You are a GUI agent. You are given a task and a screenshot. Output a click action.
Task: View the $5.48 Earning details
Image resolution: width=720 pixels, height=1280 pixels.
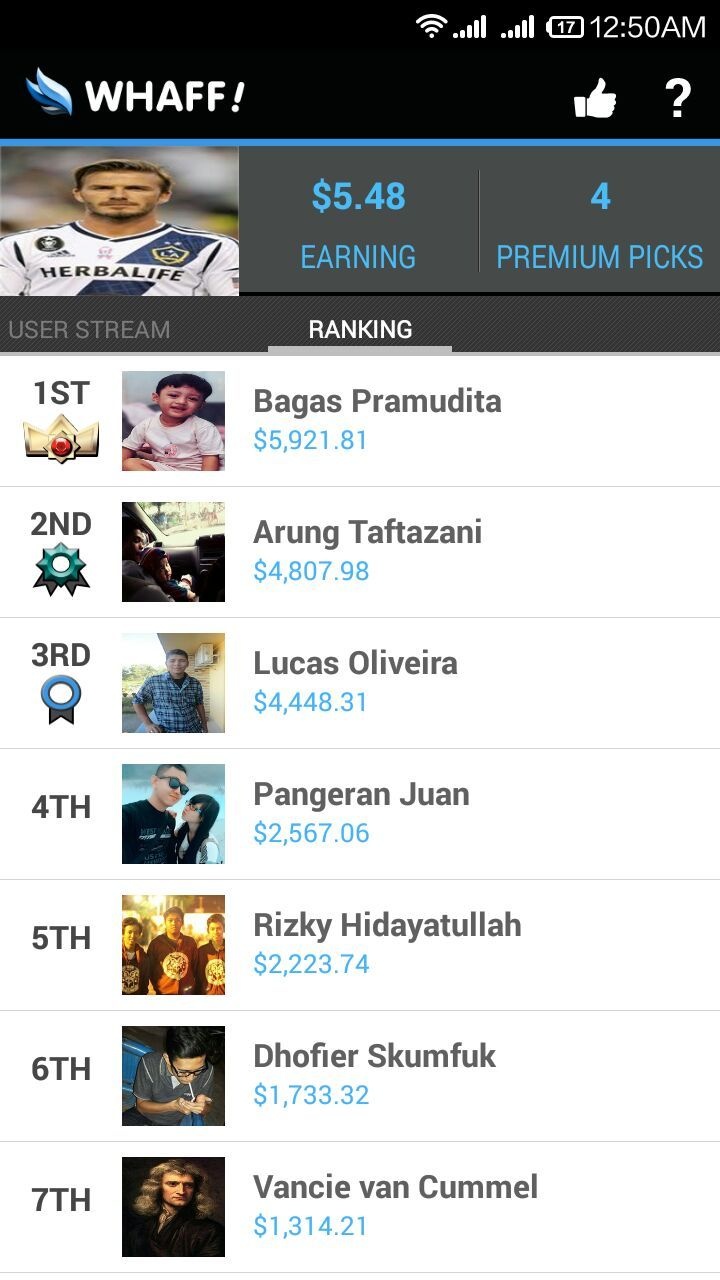[358, 222]
